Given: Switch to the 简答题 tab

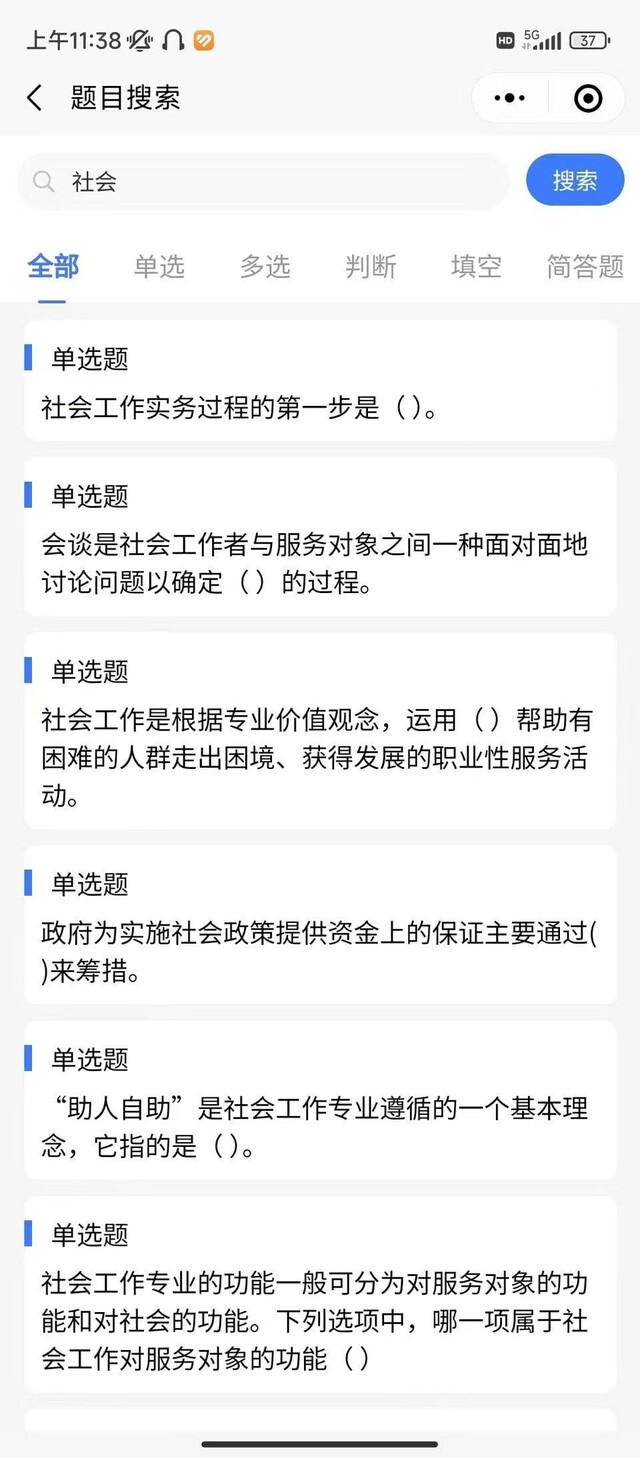Looking at the screenshot, I should coord(585,266).
